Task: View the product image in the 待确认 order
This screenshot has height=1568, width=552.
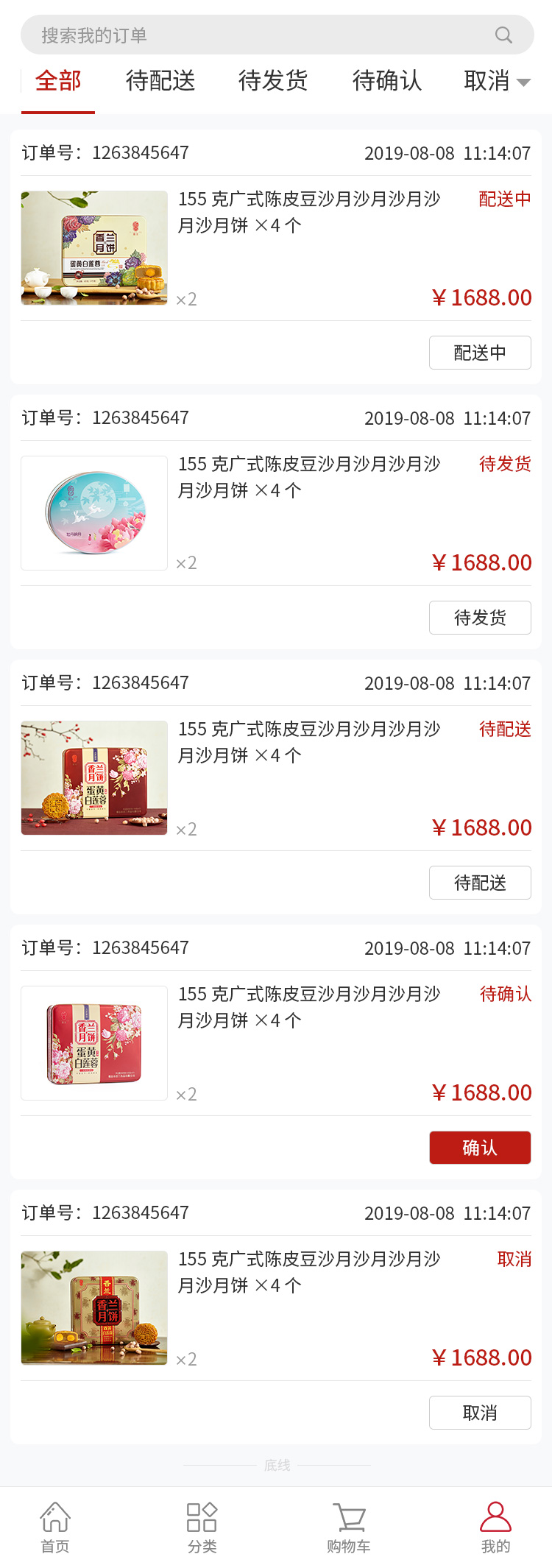Action: click(x=94, y=1043)
